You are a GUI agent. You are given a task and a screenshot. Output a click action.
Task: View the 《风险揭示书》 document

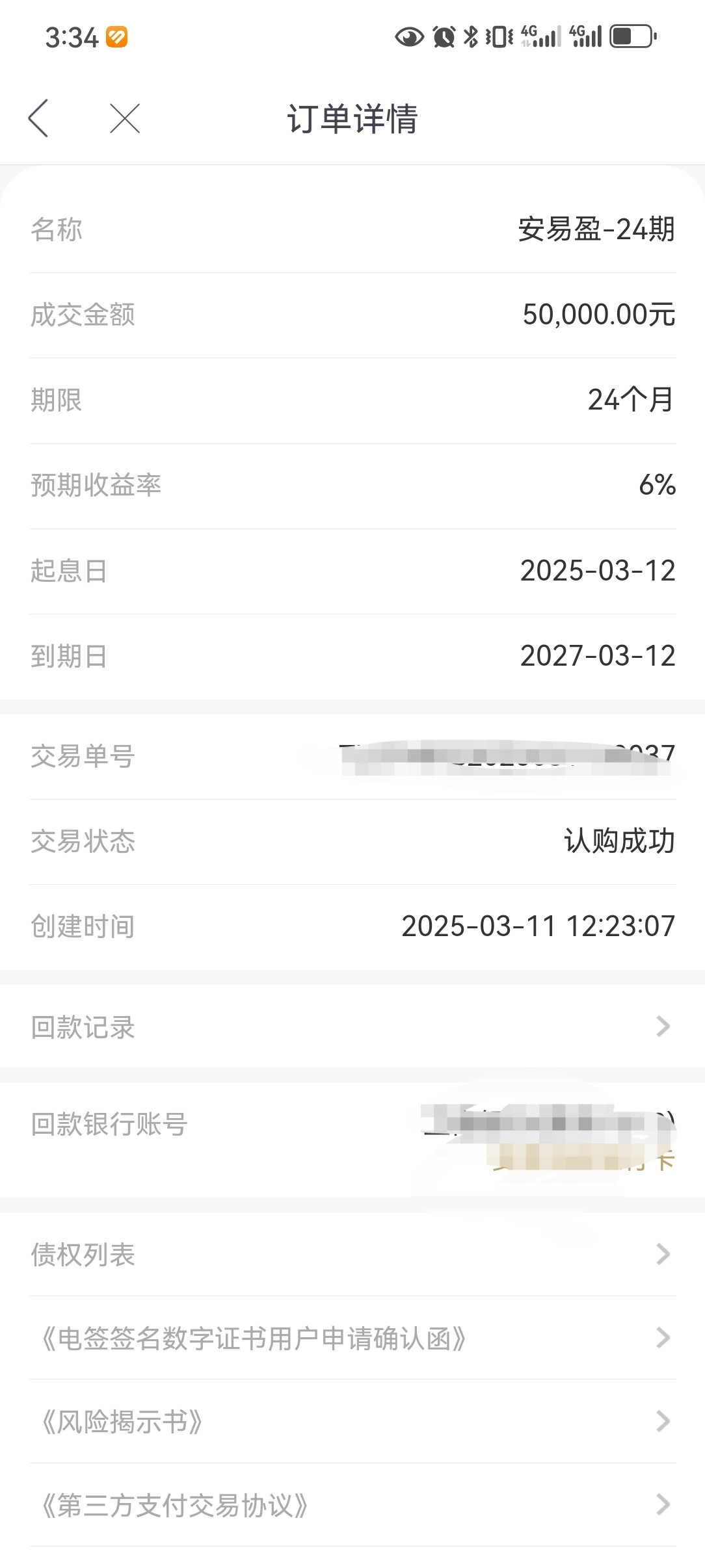pyautogui.click(x=352, y=1421)
